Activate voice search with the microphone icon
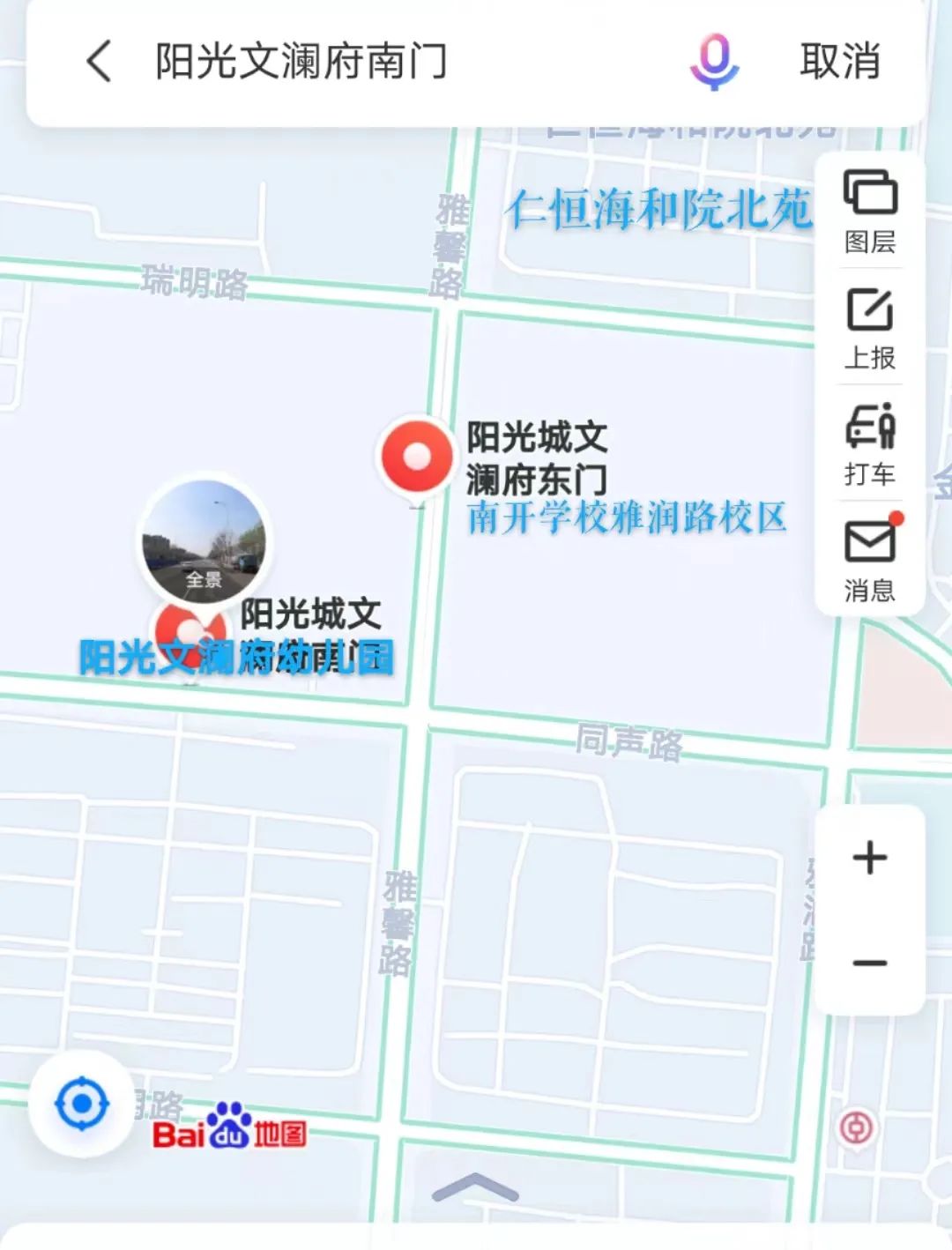 [716, 63]
